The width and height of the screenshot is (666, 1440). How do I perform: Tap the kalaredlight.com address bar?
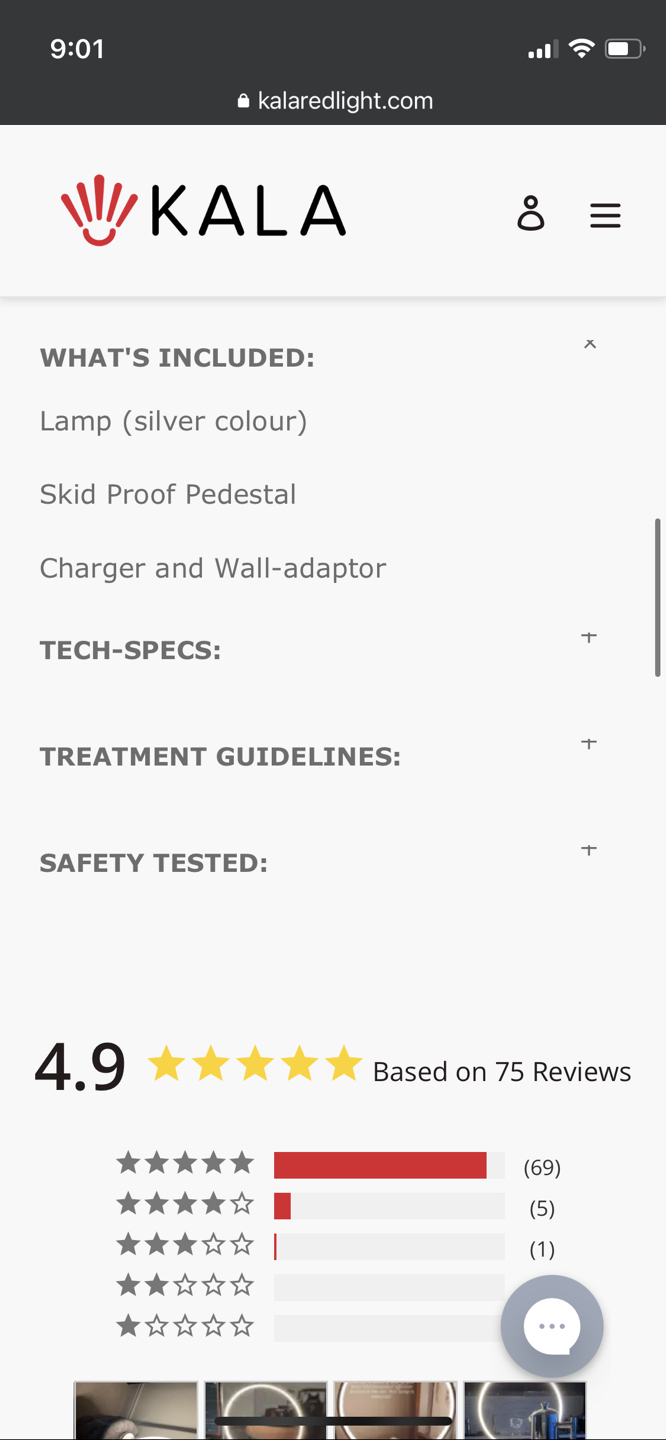point(334,101)
